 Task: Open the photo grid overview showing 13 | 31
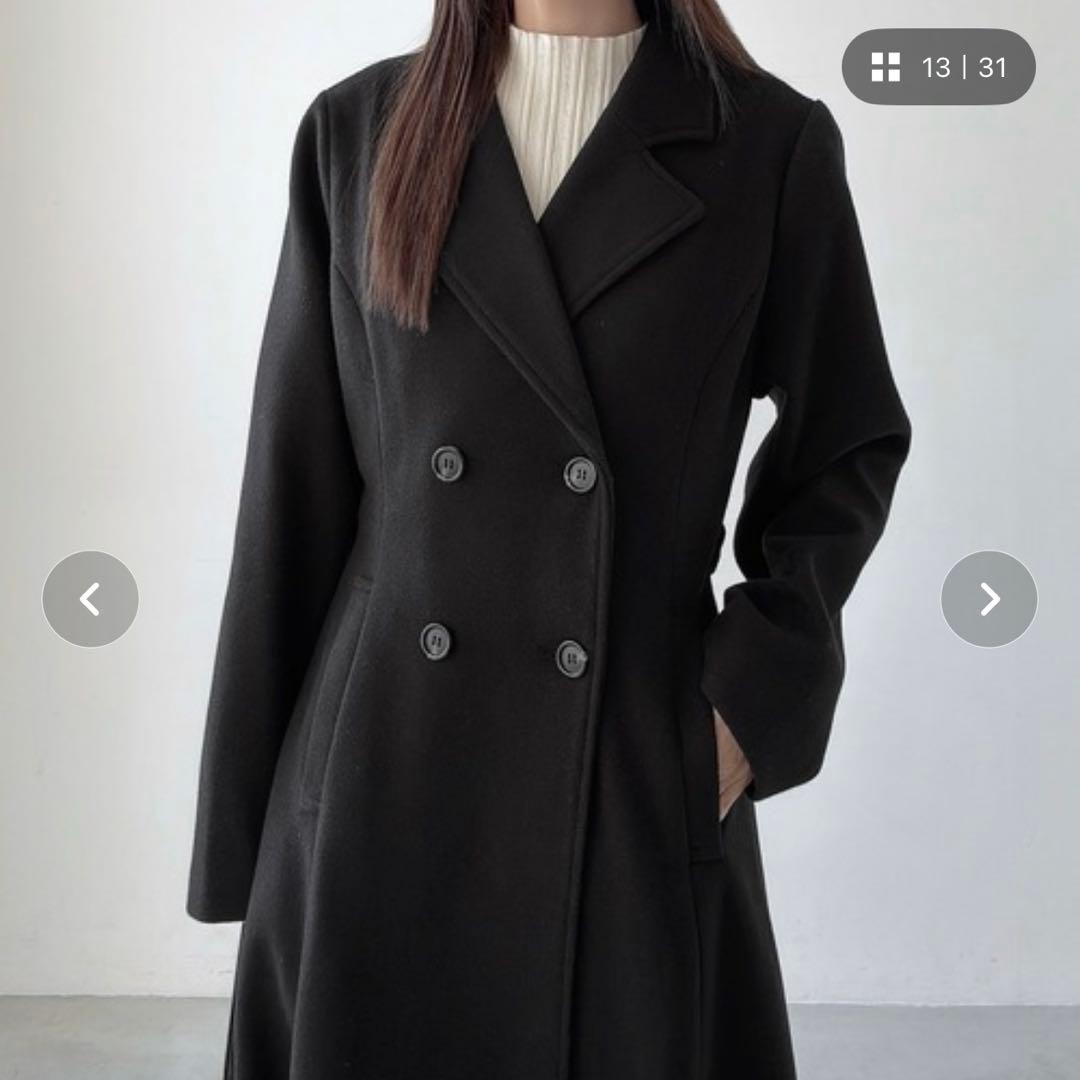938,67
